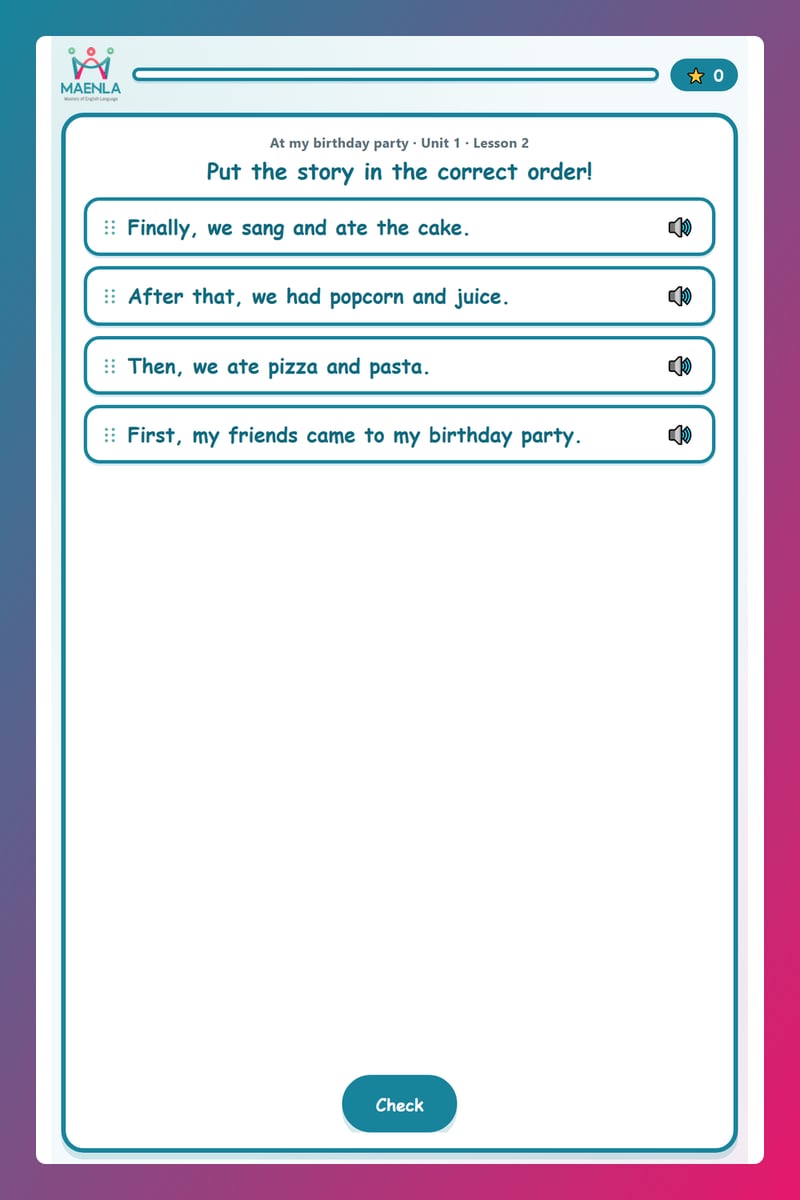Tap the Check button
The height and width of the screenshot is (1200, 800).
coord(399,1104)
